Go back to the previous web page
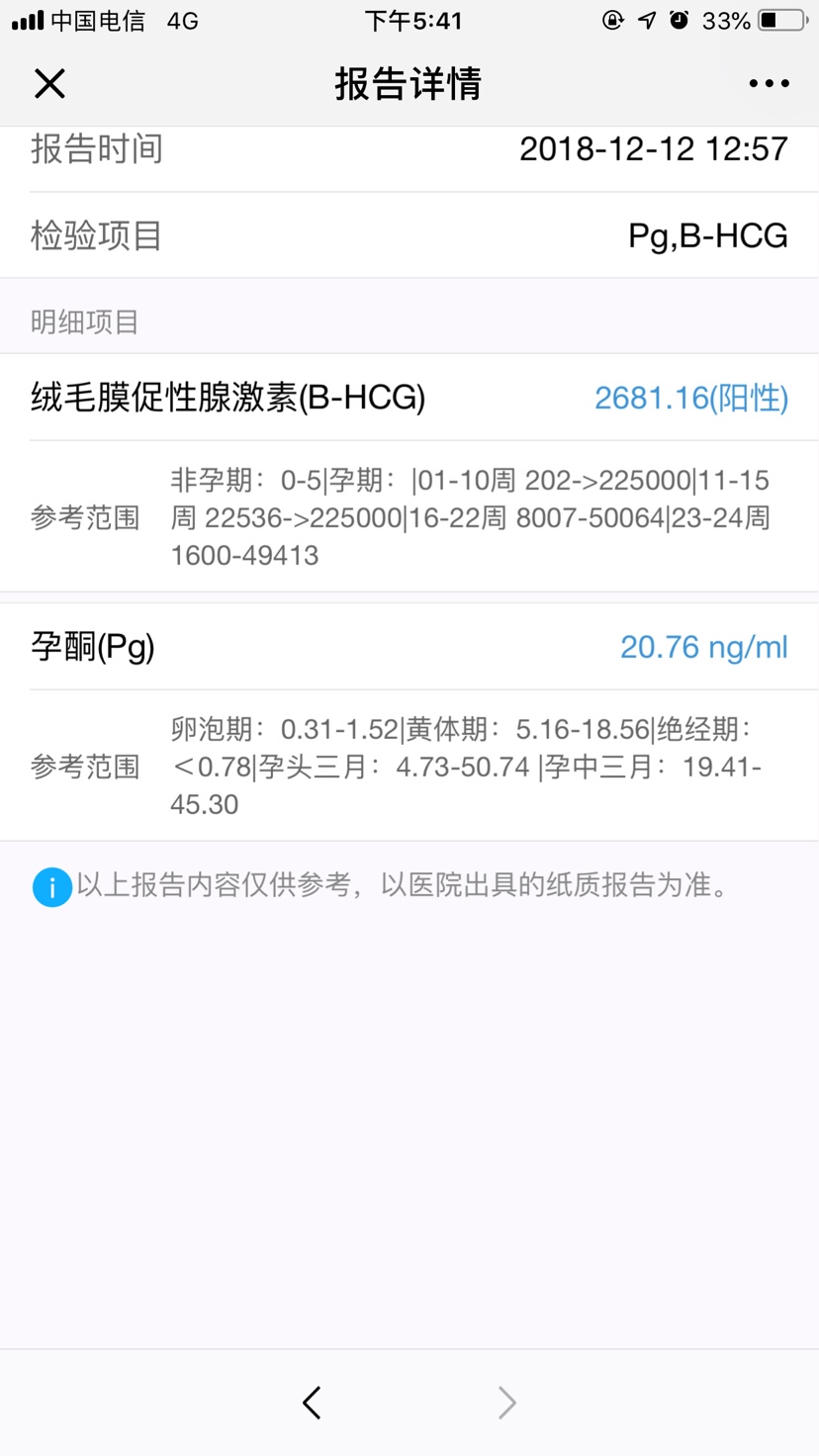 coord(312,1402)
